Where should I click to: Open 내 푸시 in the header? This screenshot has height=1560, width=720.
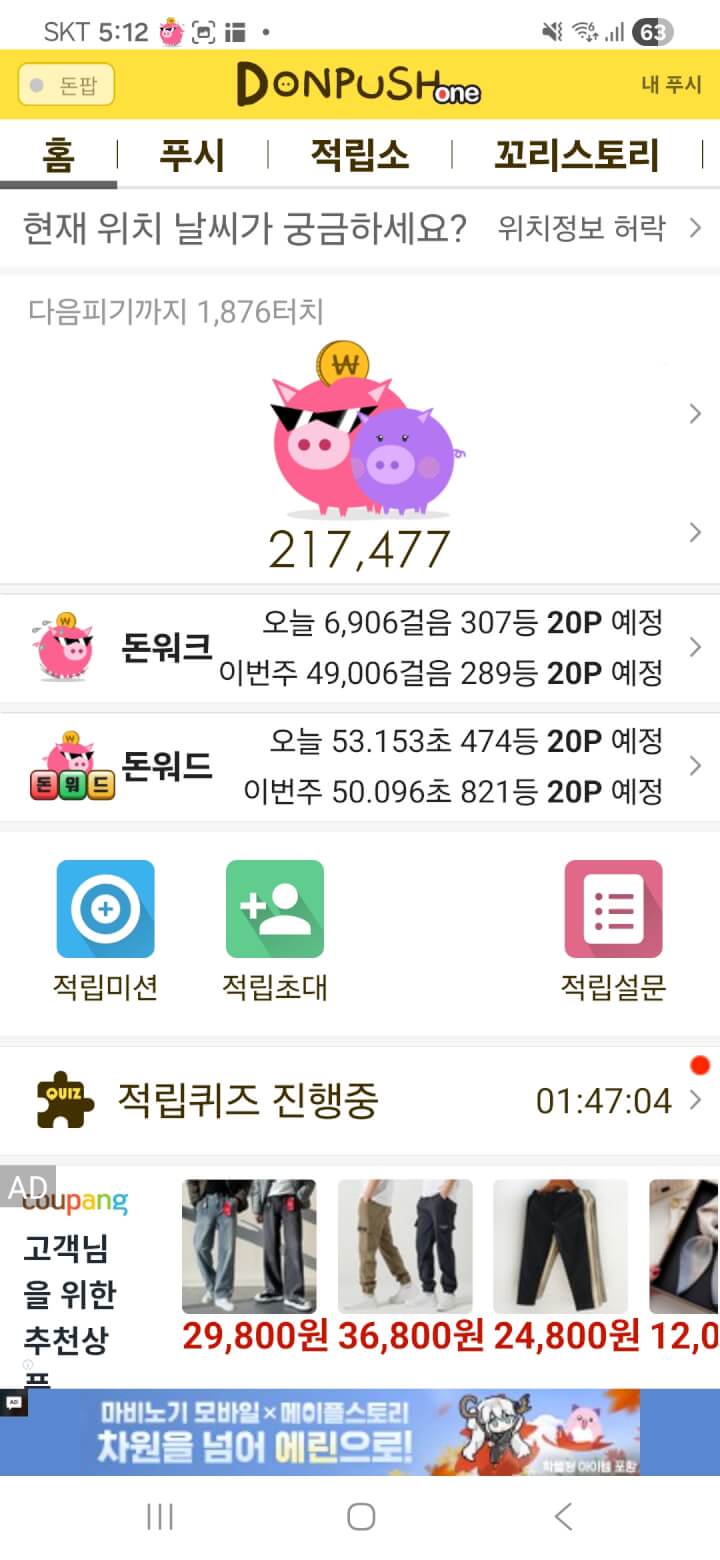pos(671,85)
